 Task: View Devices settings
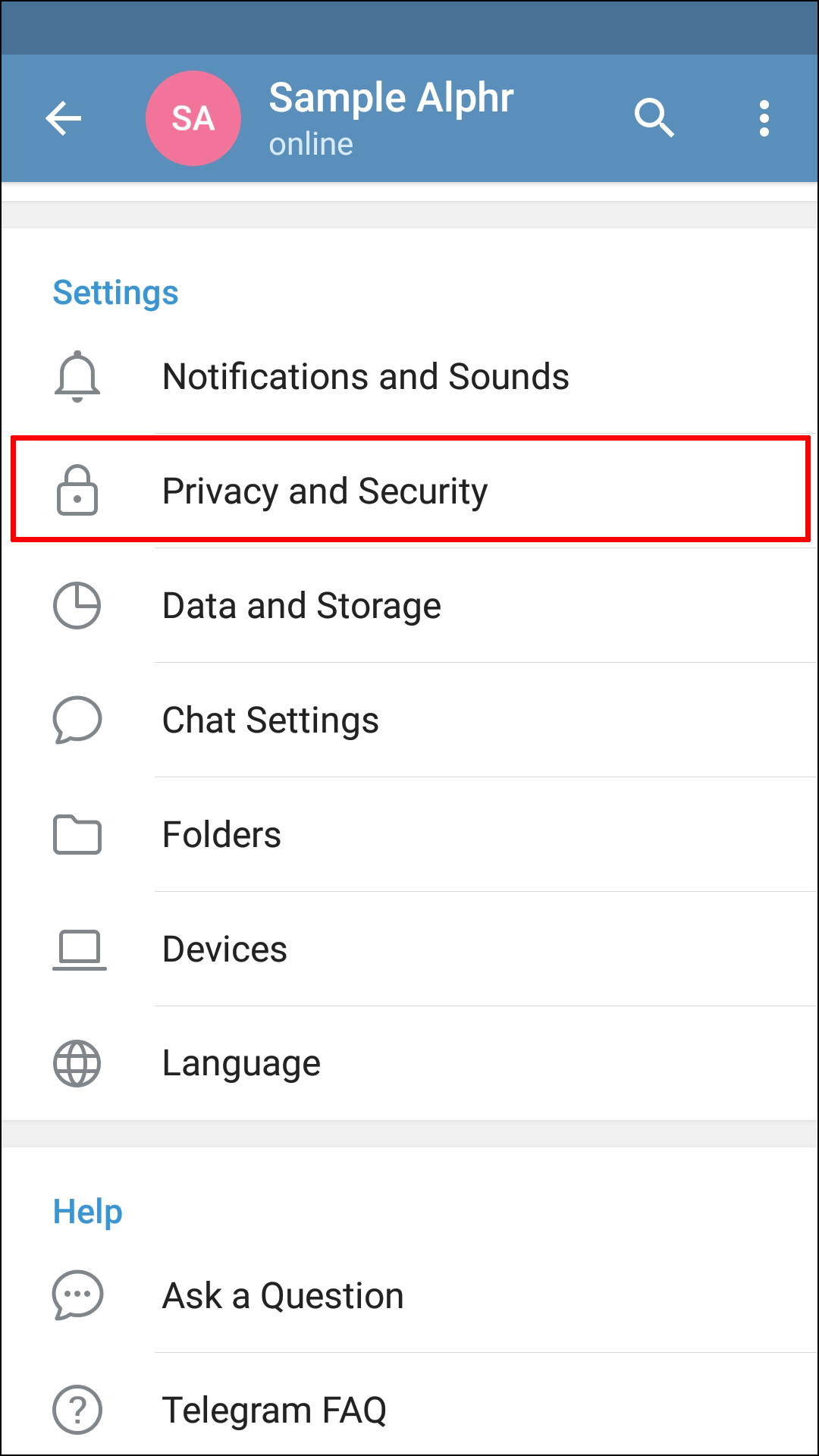coord(224,949)
